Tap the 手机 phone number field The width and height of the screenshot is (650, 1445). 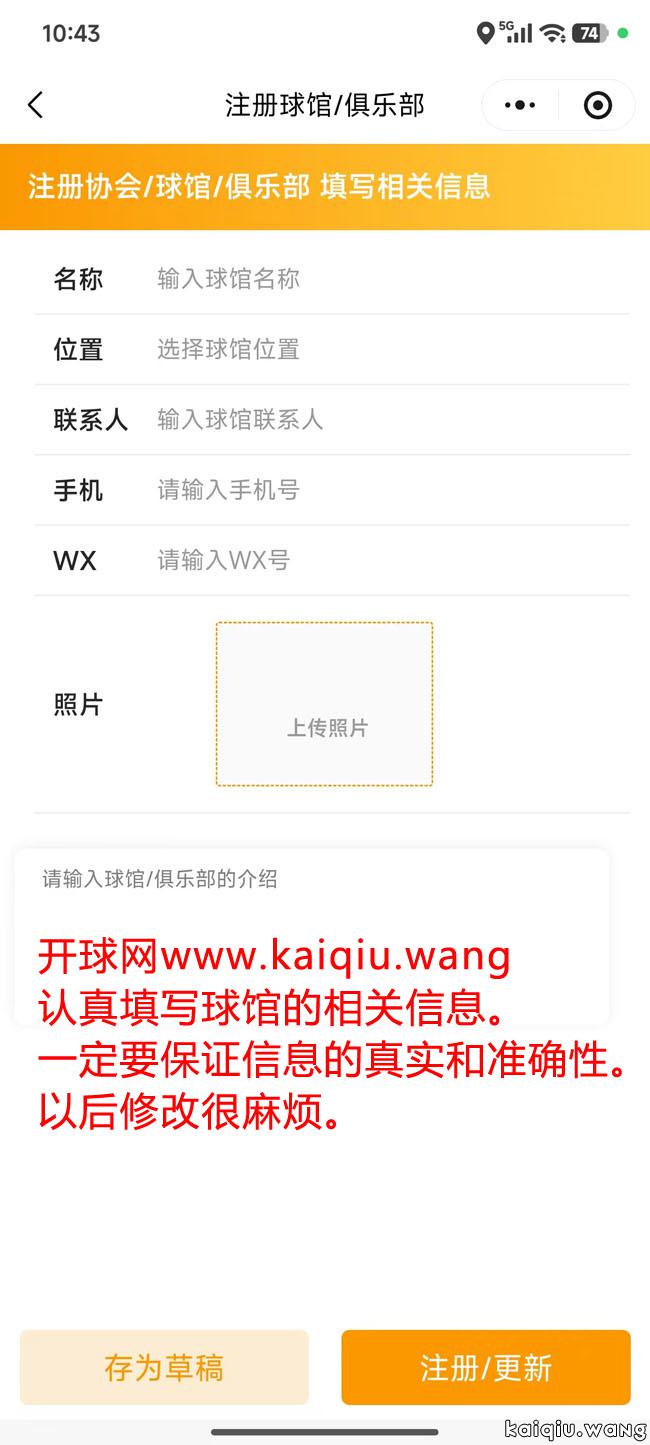(390, 490)
